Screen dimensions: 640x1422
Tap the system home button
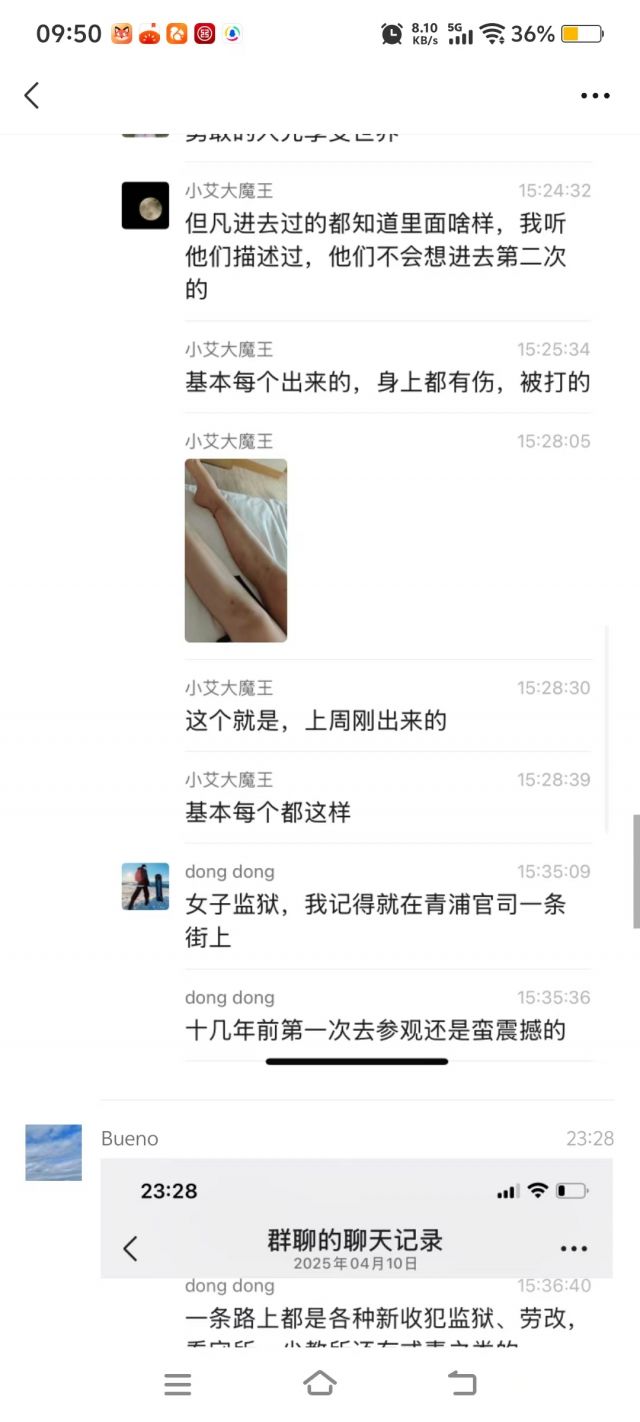click(319, 1384)
